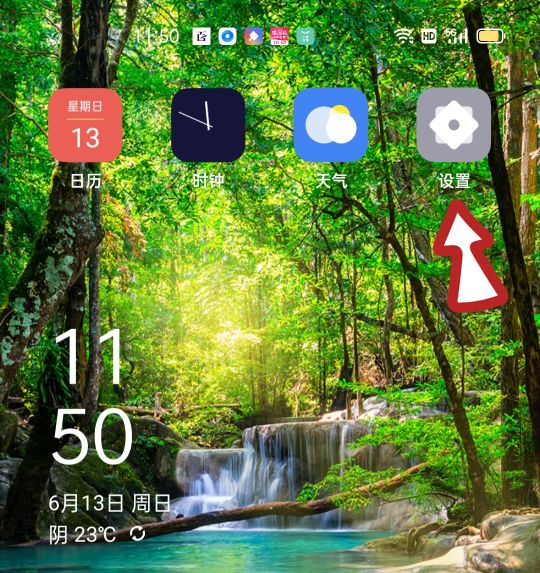
Task: Tap the large 11 50 clock widget
Action: pyautogui.click(x=92, y=396)
